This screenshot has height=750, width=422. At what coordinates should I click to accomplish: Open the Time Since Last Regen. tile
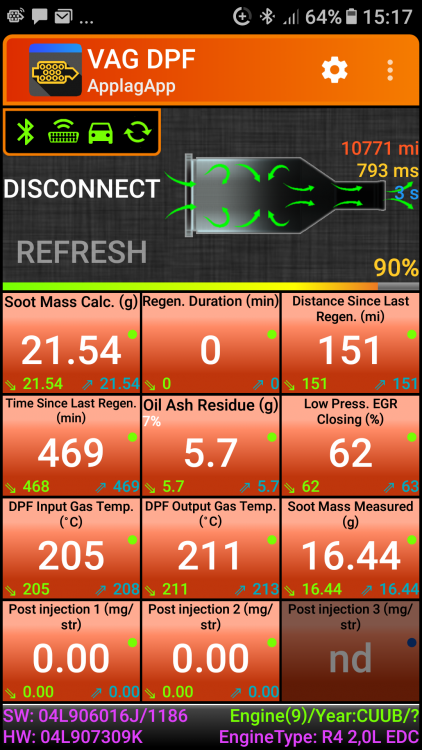(x=71, y=445)
